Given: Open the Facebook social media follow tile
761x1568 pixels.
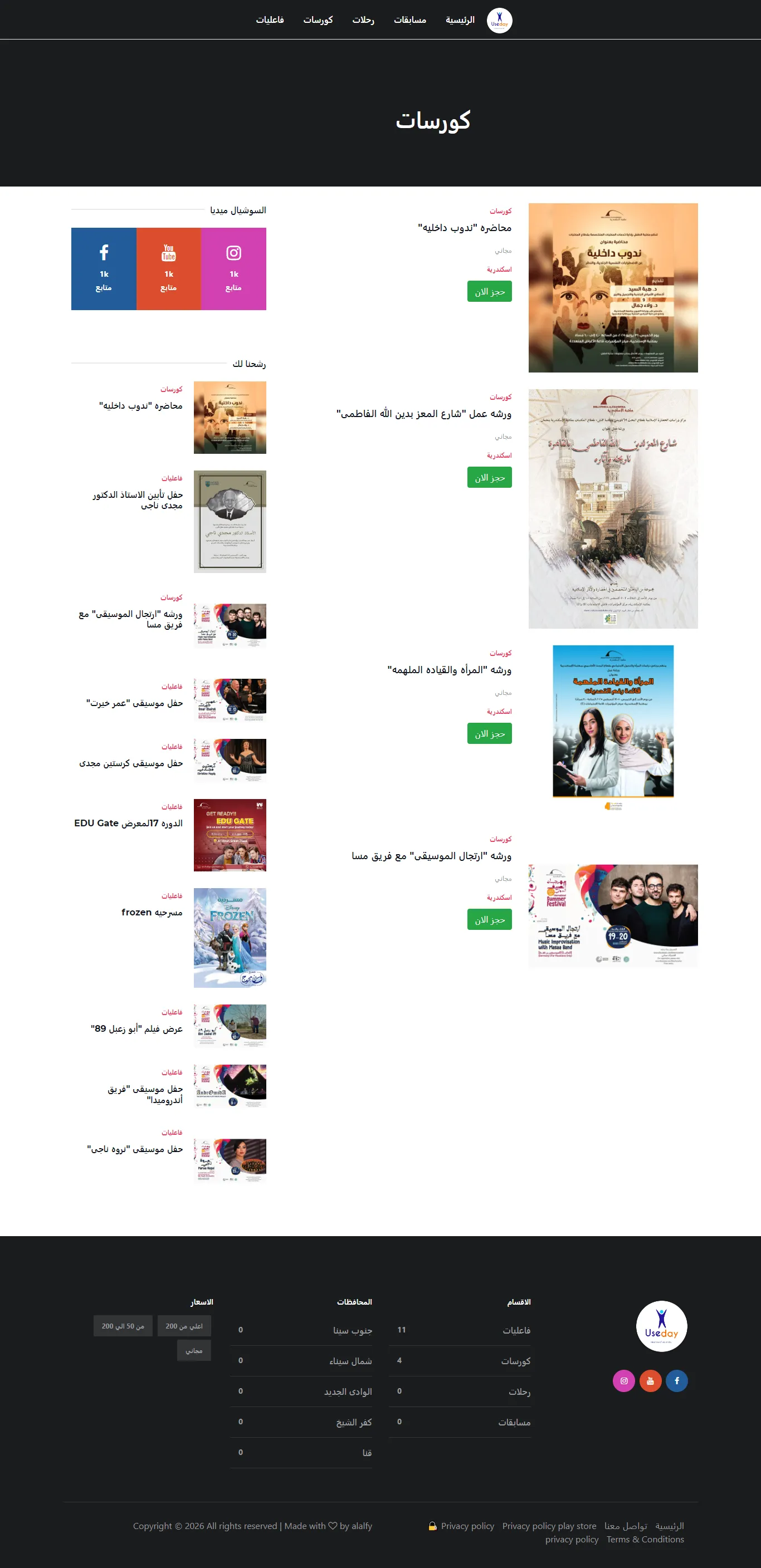Looking at the screenshot, I should (104, 268).
